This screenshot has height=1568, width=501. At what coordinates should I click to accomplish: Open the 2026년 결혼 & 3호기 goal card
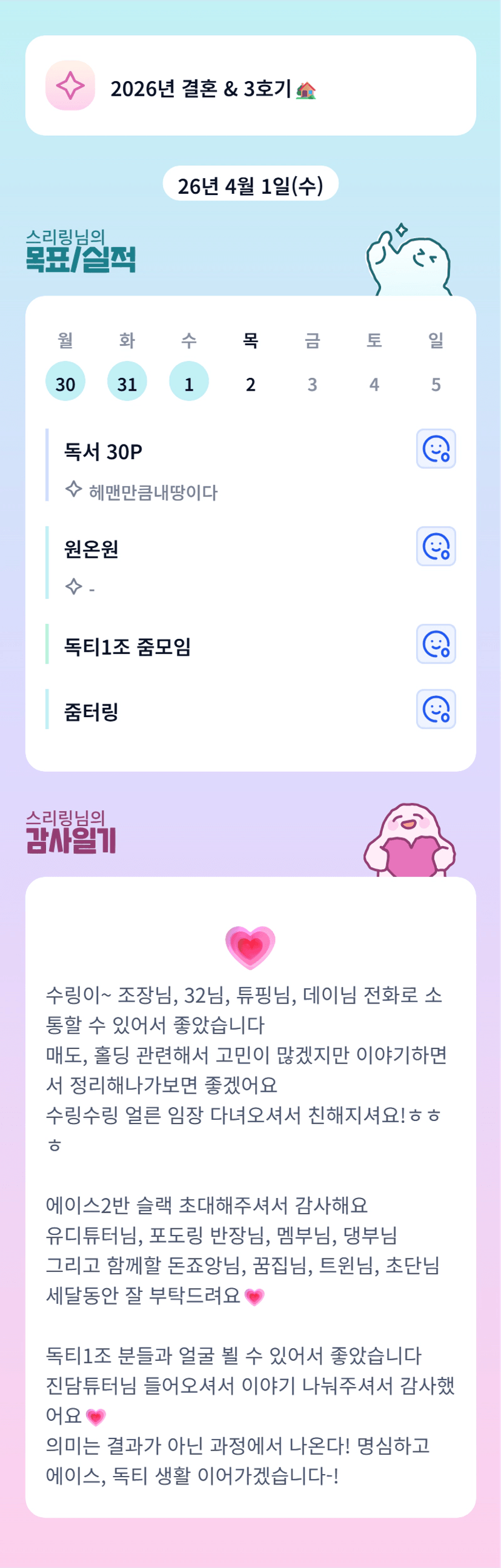[250, 86]
